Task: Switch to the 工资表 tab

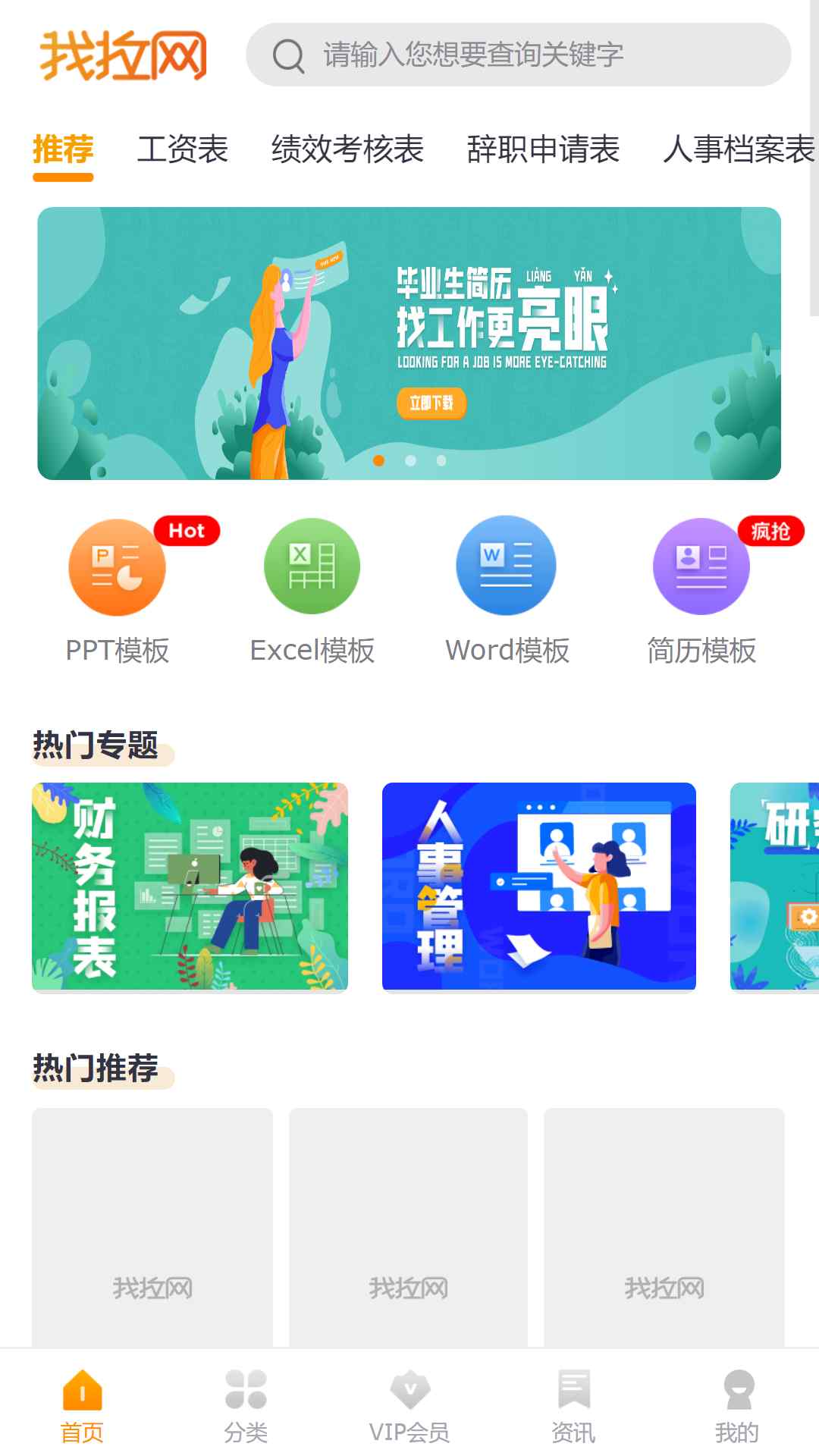Action: click(x=182, y=149)
